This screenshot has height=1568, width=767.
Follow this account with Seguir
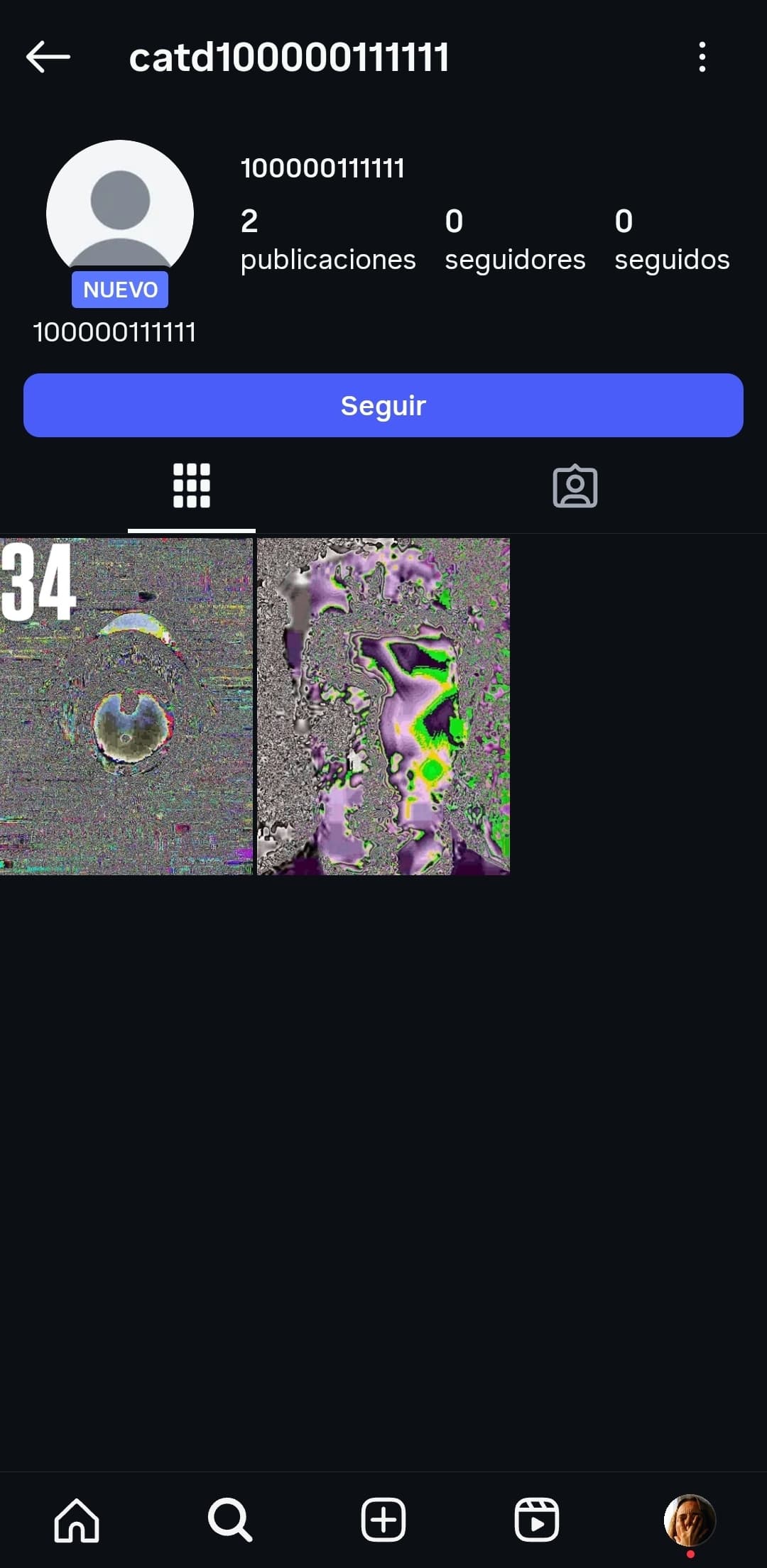point(383,405)
